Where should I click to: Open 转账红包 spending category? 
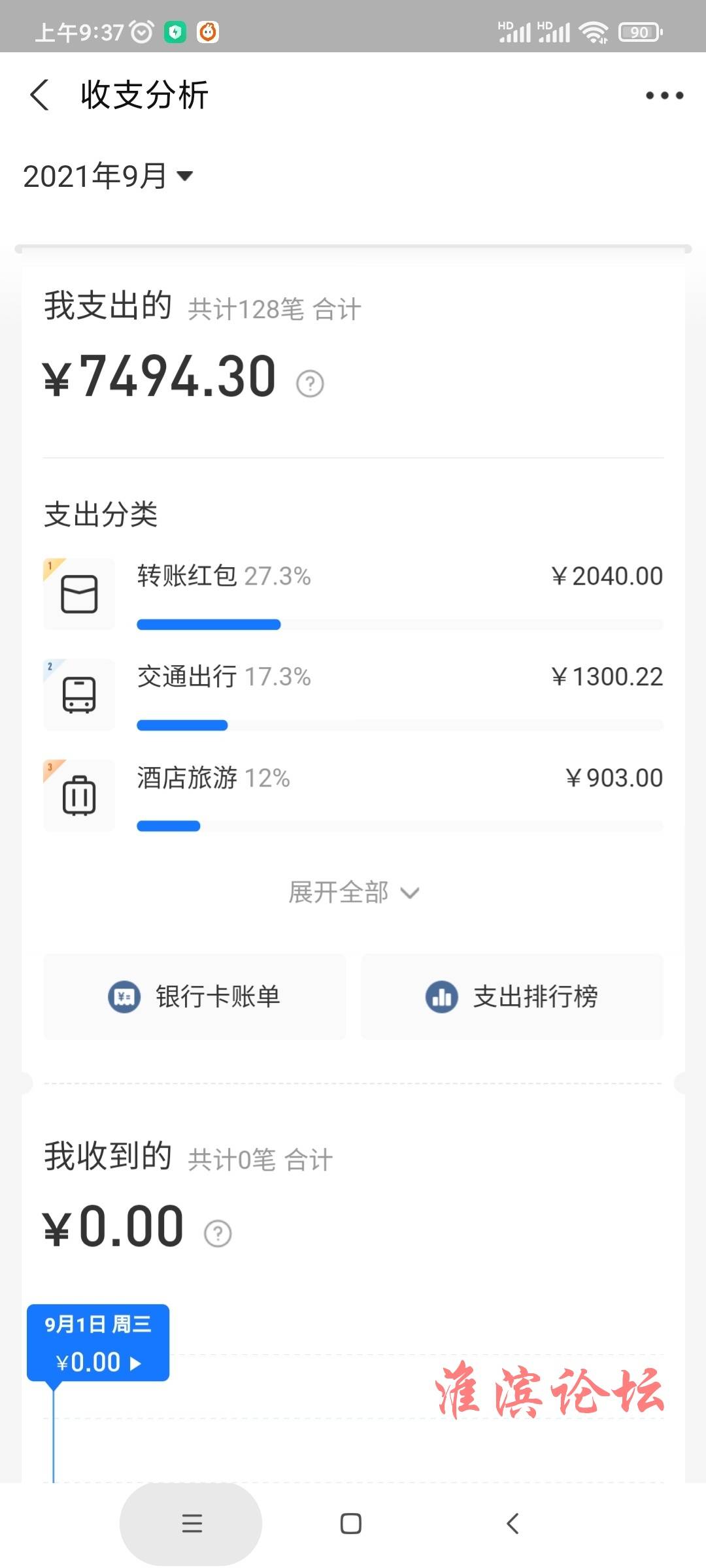coord(353,594)
